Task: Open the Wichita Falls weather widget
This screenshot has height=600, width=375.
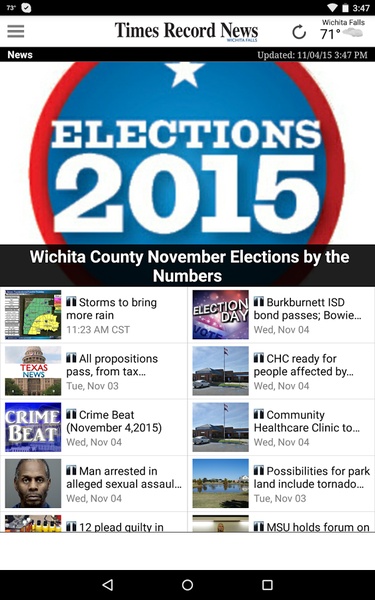Action: pos(343,30)
